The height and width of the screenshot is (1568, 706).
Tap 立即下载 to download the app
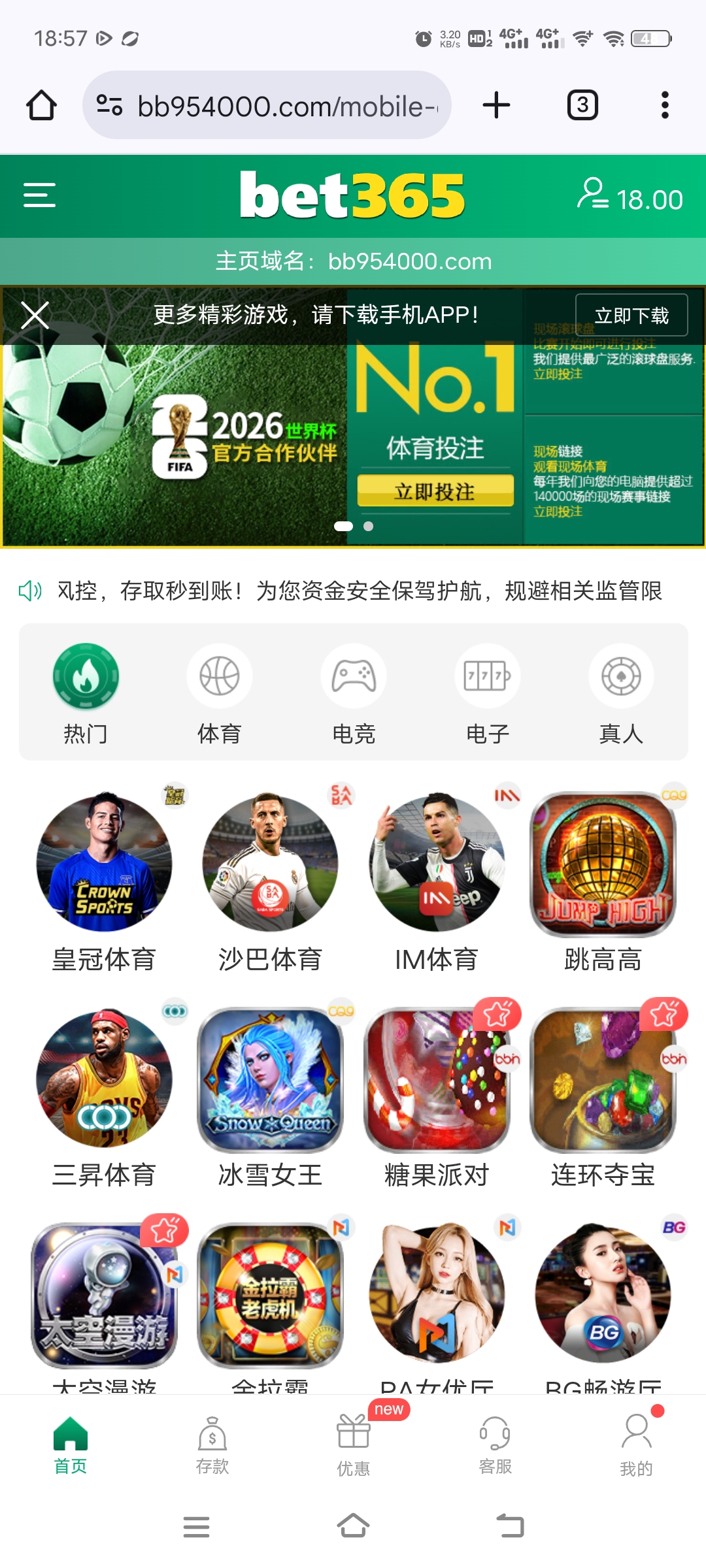tap(631, 316)
